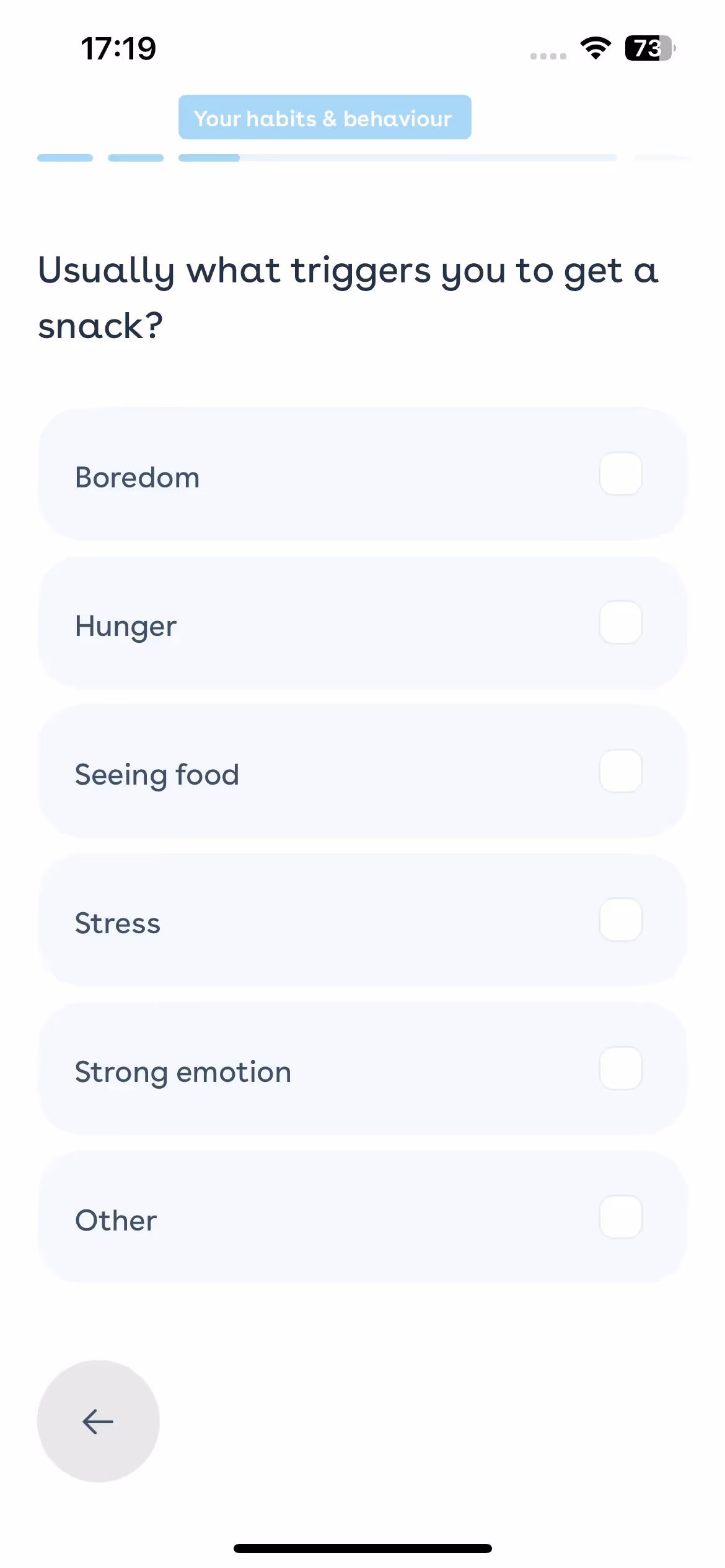Image resolution: width=725 pixels, height=1568 pixels.
Task: Go back with the arrow button
Action: [x=99, y=1421]
